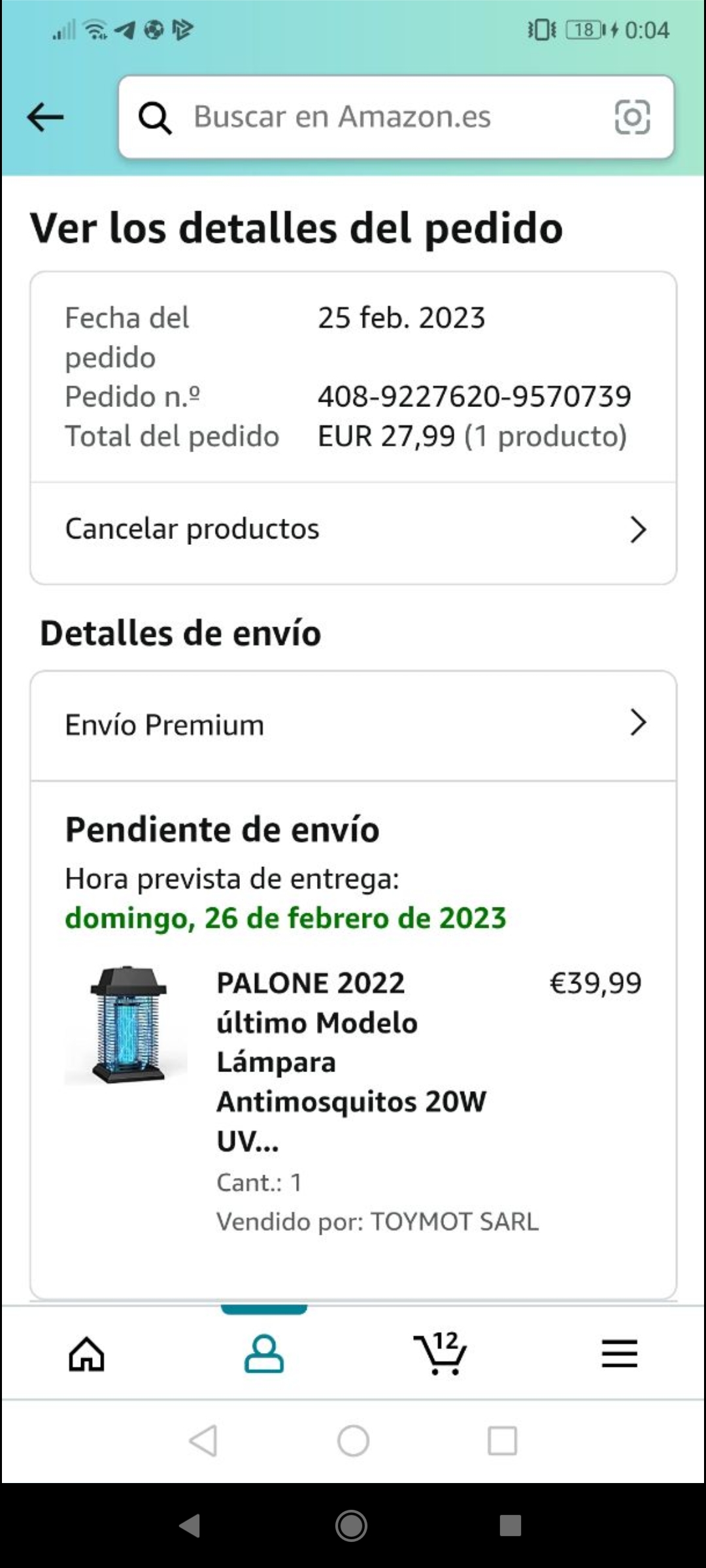Tap the Buscar en Amazon.es search box
The height and width of the screenshot is (1568, 706).
(x=366, y=118)
